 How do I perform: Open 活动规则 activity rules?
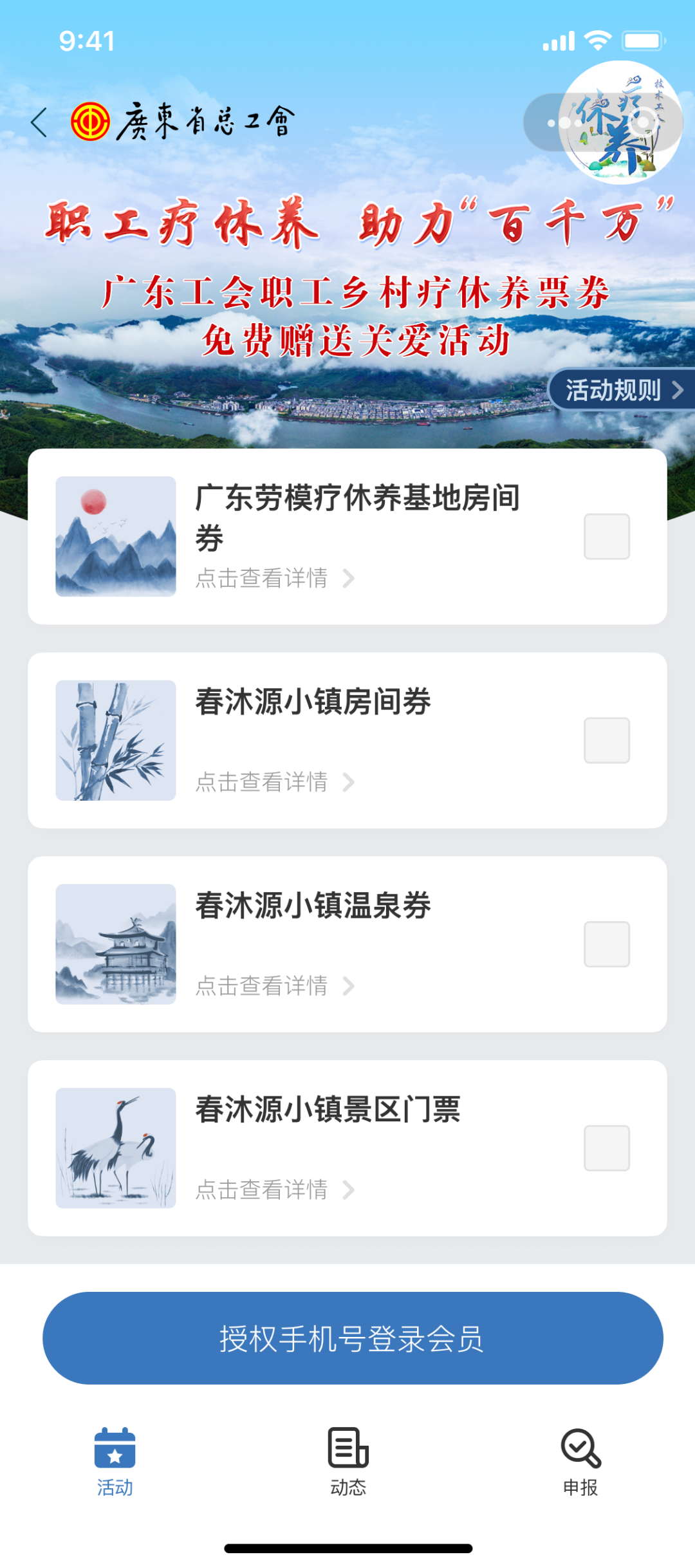(623, 389)
